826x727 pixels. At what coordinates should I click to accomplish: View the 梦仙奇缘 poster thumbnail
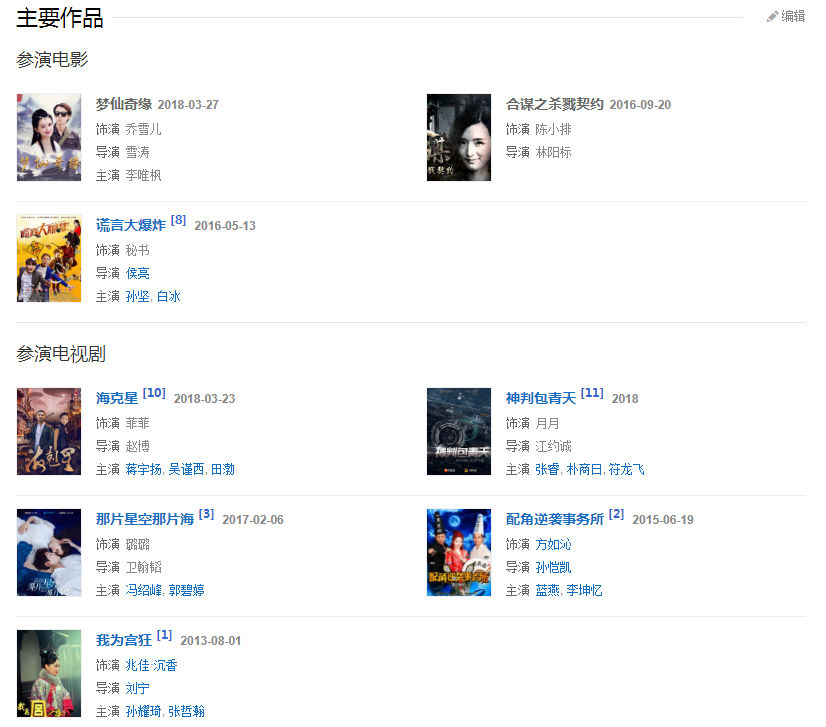[49, 137]
